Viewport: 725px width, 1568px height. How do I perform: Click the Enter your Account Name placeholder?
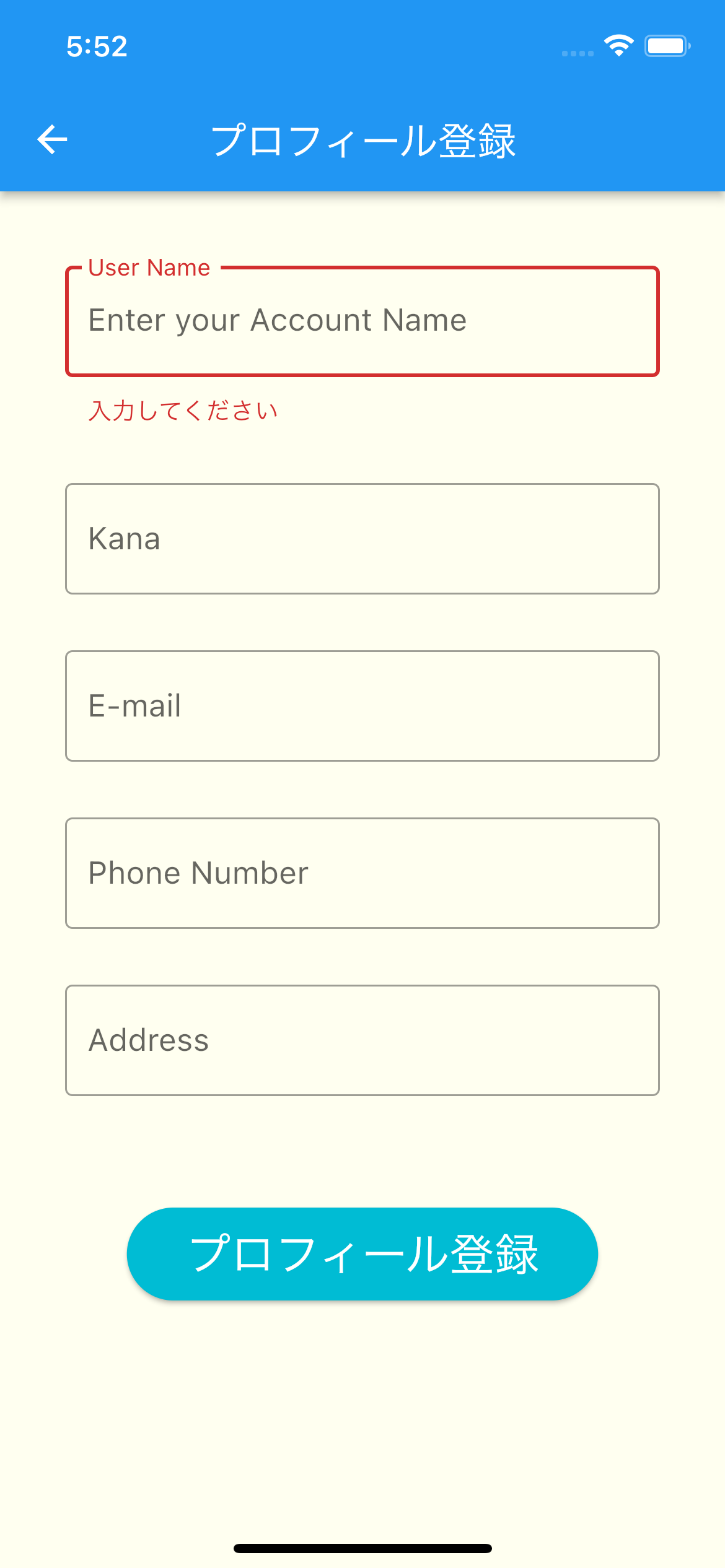point(278,320)
